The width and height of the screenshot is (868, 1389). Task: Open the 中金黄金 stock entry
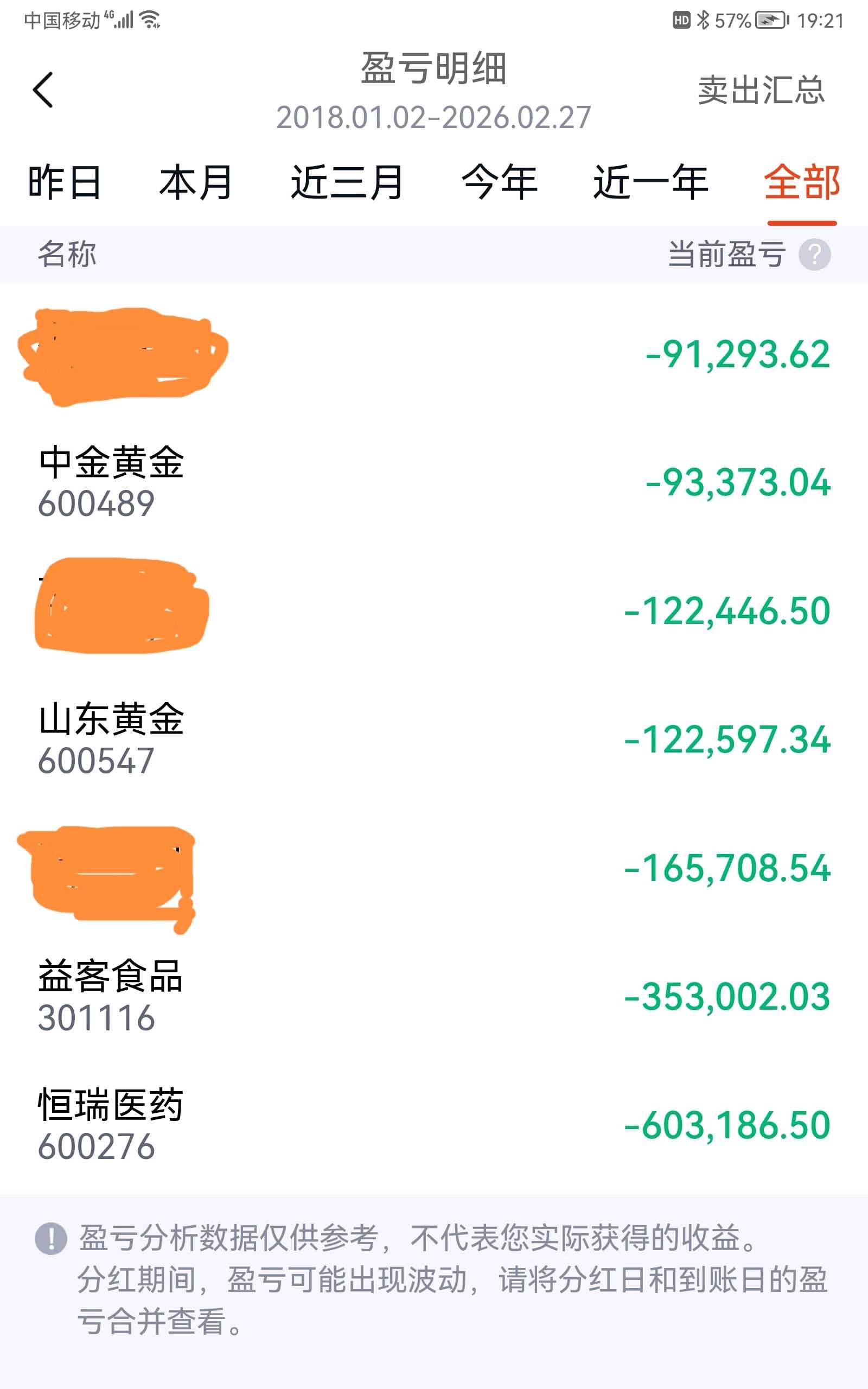pyautogui.click(x=113, y=482)
